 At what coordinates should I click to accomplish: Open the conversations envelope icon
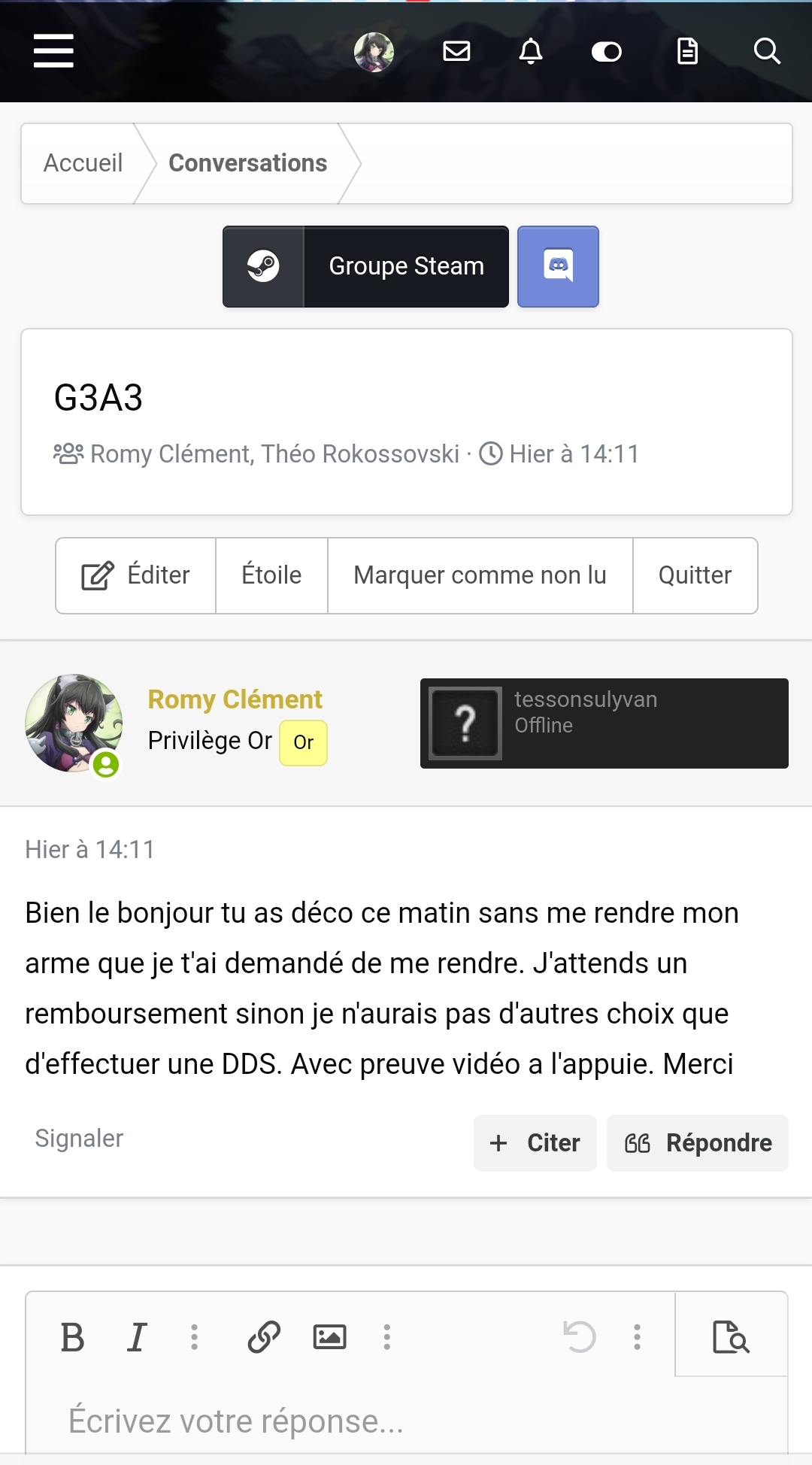(x=456, y=51)
